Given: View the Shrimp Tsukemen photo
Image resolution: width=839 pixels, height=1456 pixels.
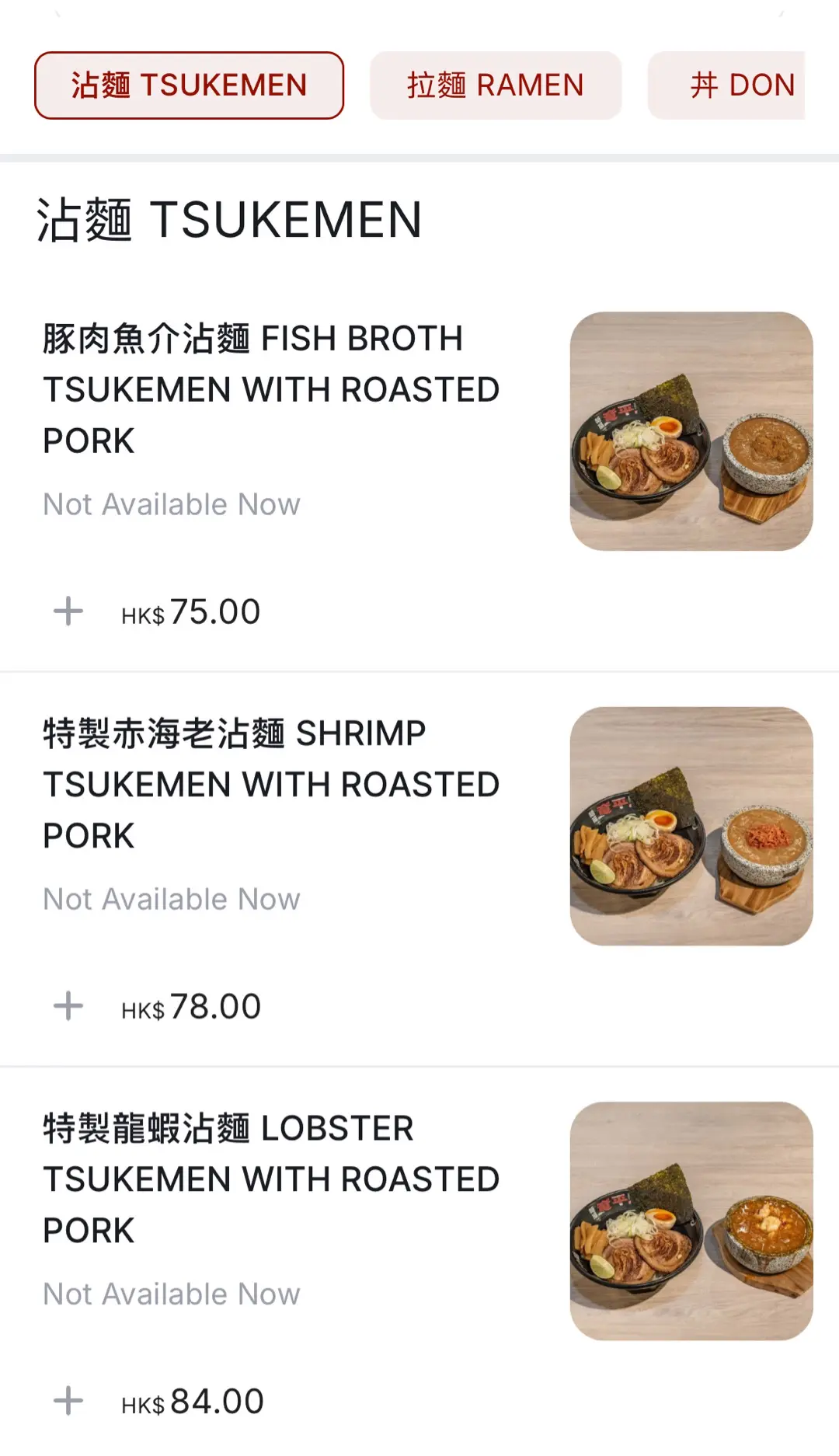Looking at the screenshot, I should click(x=691, y=826).
